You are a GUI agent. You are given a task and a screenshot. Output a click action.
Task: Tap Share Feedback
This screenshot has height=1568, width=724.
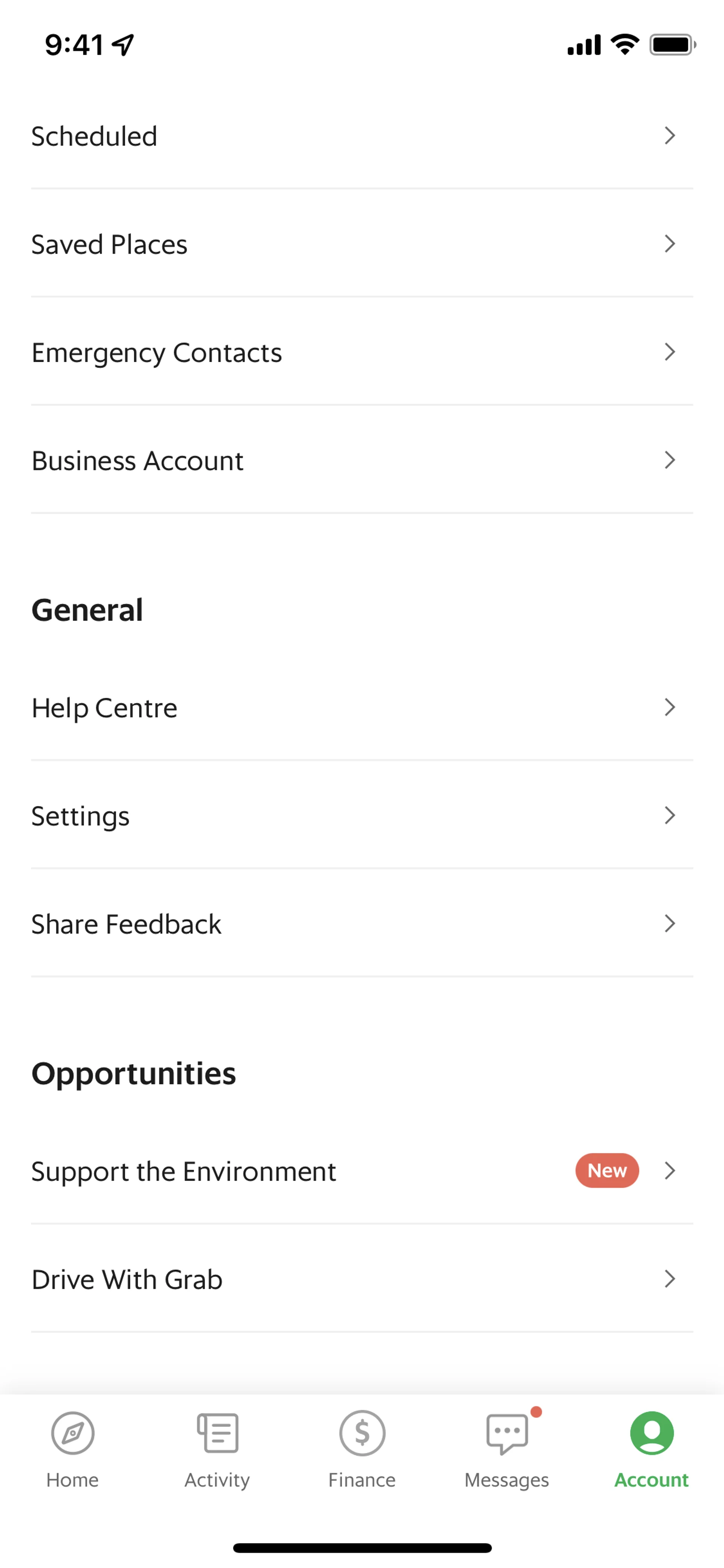[x=361, y=924]
